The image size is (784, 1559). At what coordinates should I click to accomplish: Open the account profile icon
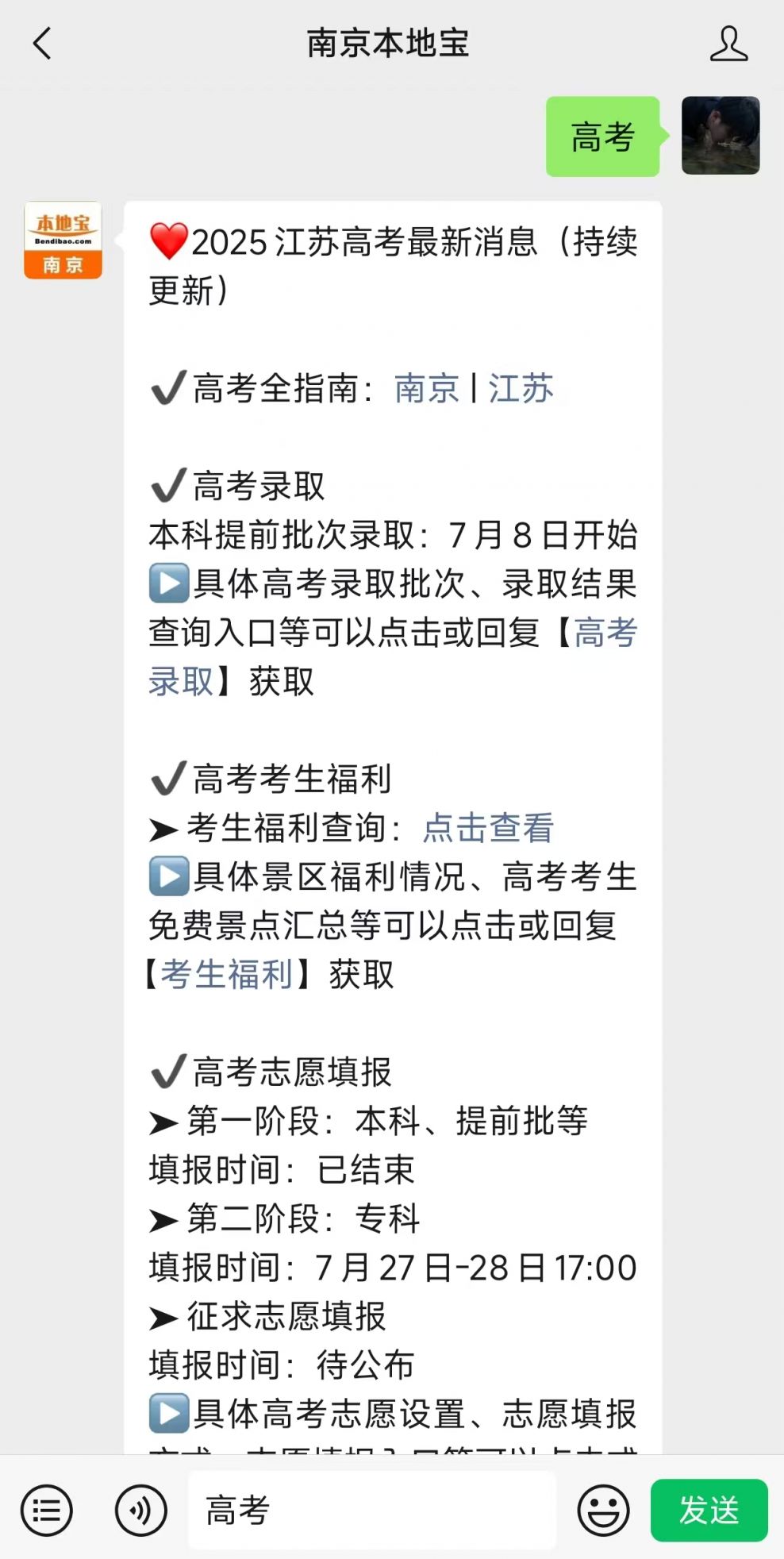tap(728, 44)
